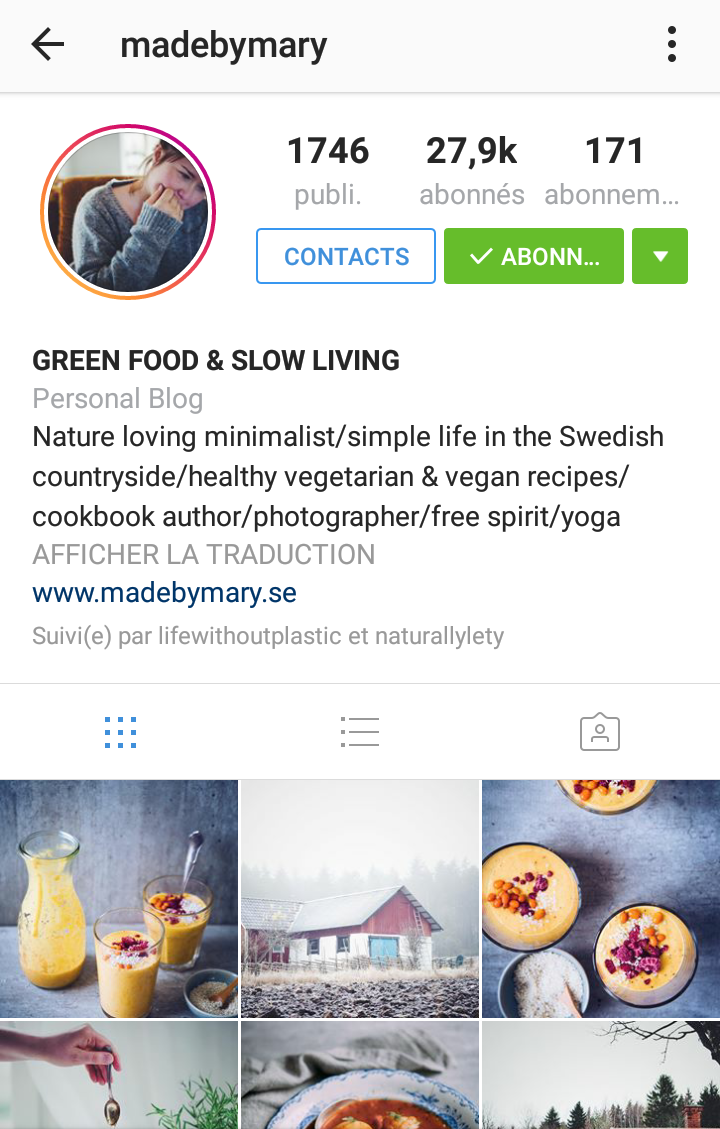
Task: Tap the green ABONN… following button
Action: pos(533,257)
